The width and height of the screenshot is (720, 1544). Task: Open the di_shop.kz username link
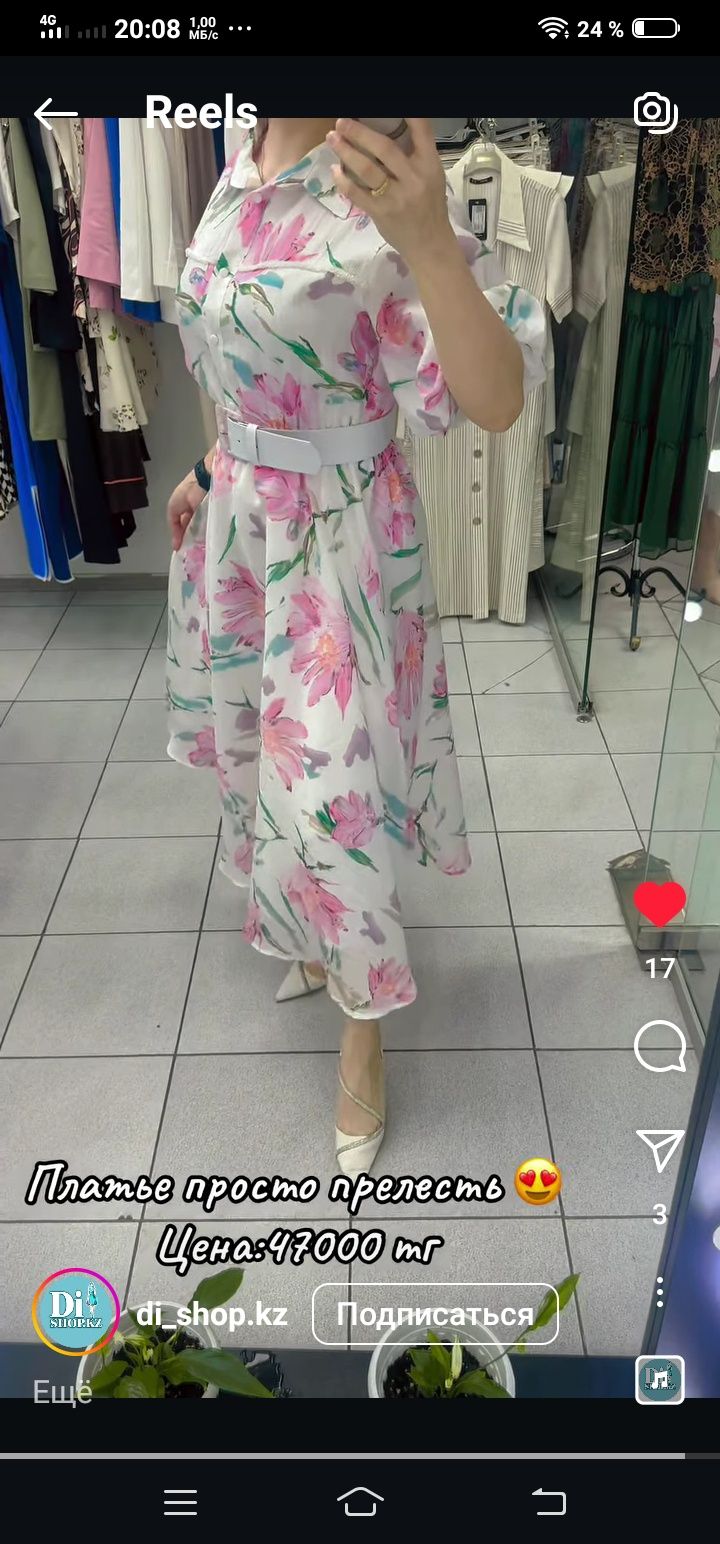click(x=212, y=1314)
